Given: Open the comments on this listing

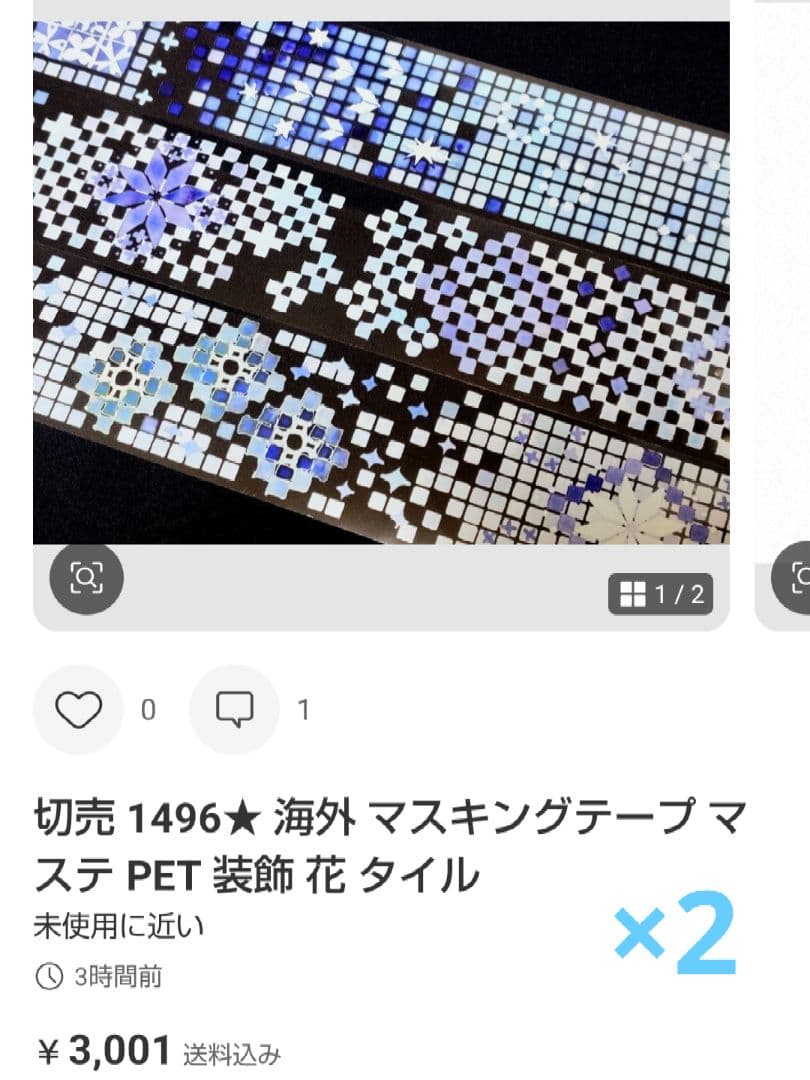Looking at the screenshot, I should [x=234, y=710].
